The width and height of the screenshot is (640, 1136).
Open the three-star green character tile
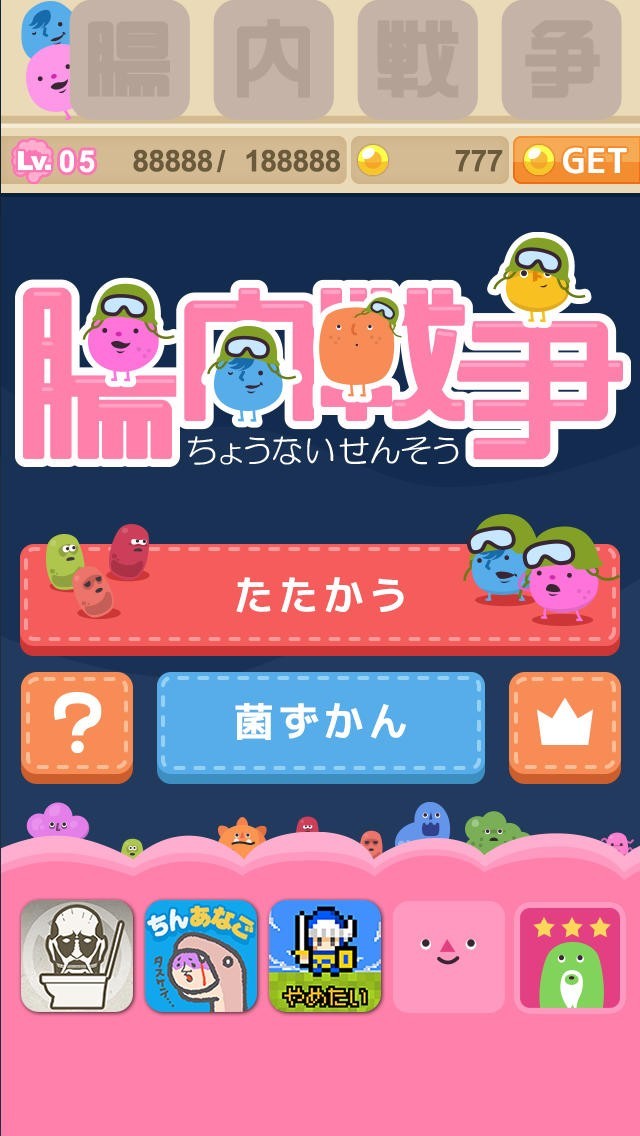coord(571,956)
